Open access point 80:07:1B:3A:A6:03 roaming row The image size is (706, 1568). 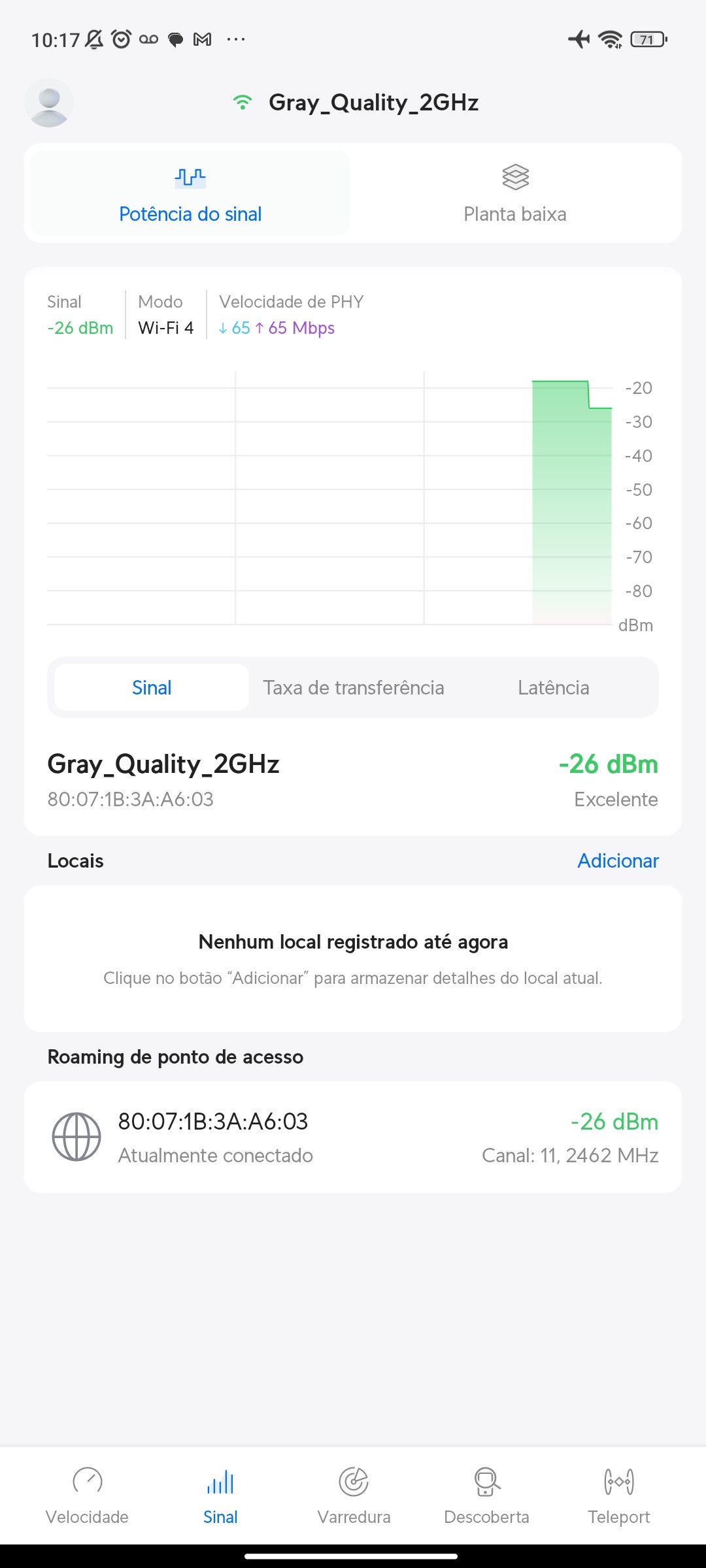click(x=353, y=1137)
